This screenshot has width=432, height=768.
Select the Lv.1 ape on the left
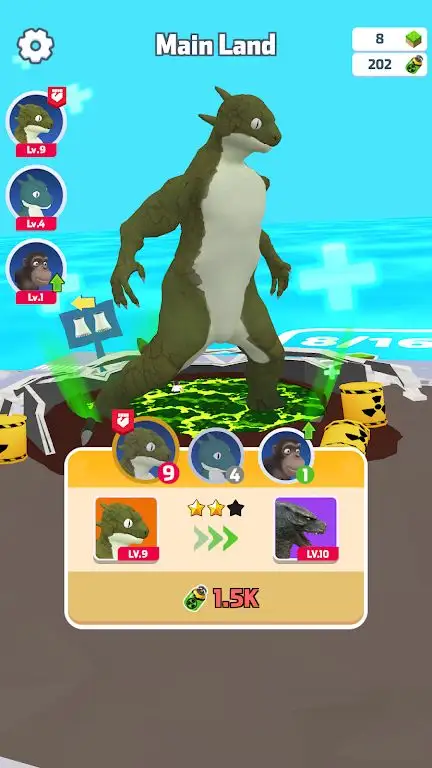[x=36, y=271]
